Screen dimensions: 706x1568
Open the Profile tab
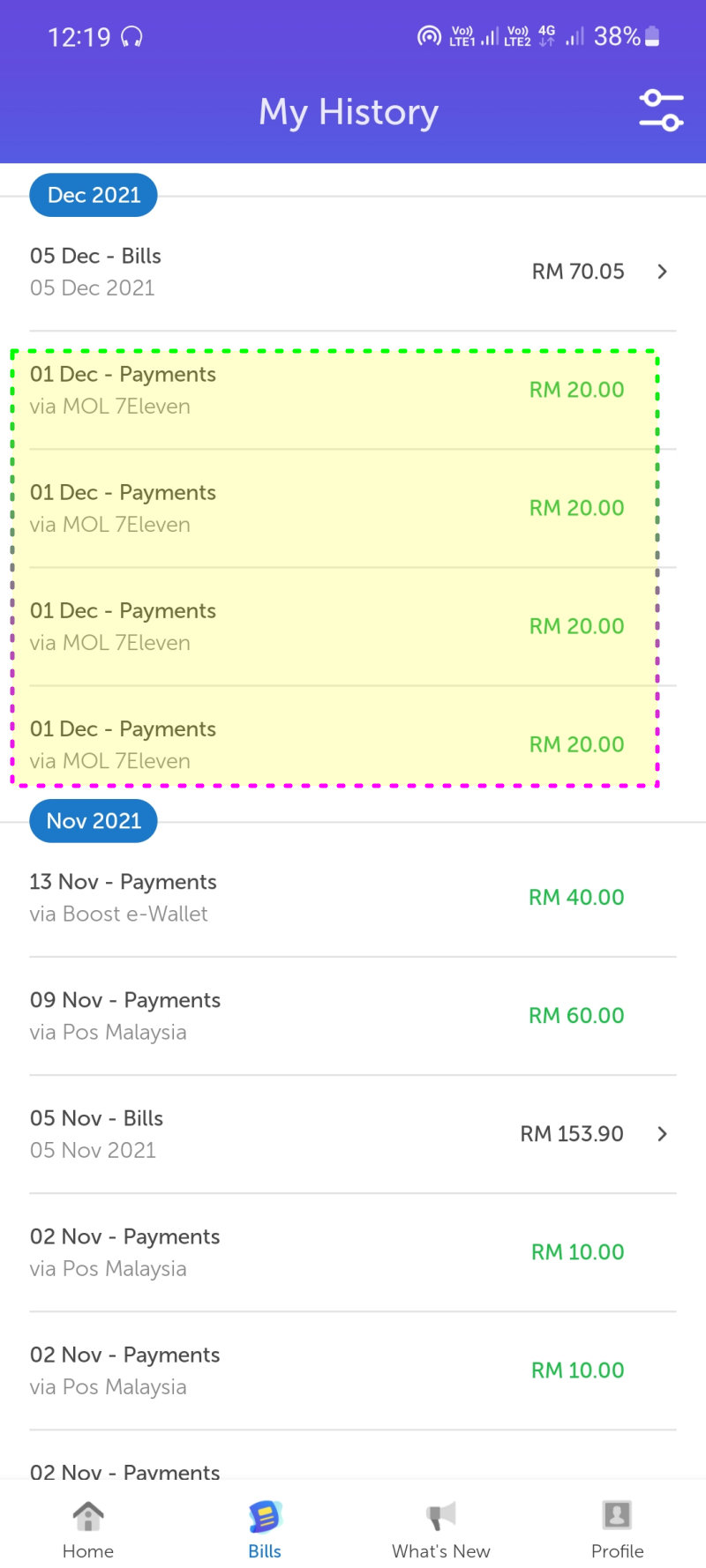(x=618, y=1529)
